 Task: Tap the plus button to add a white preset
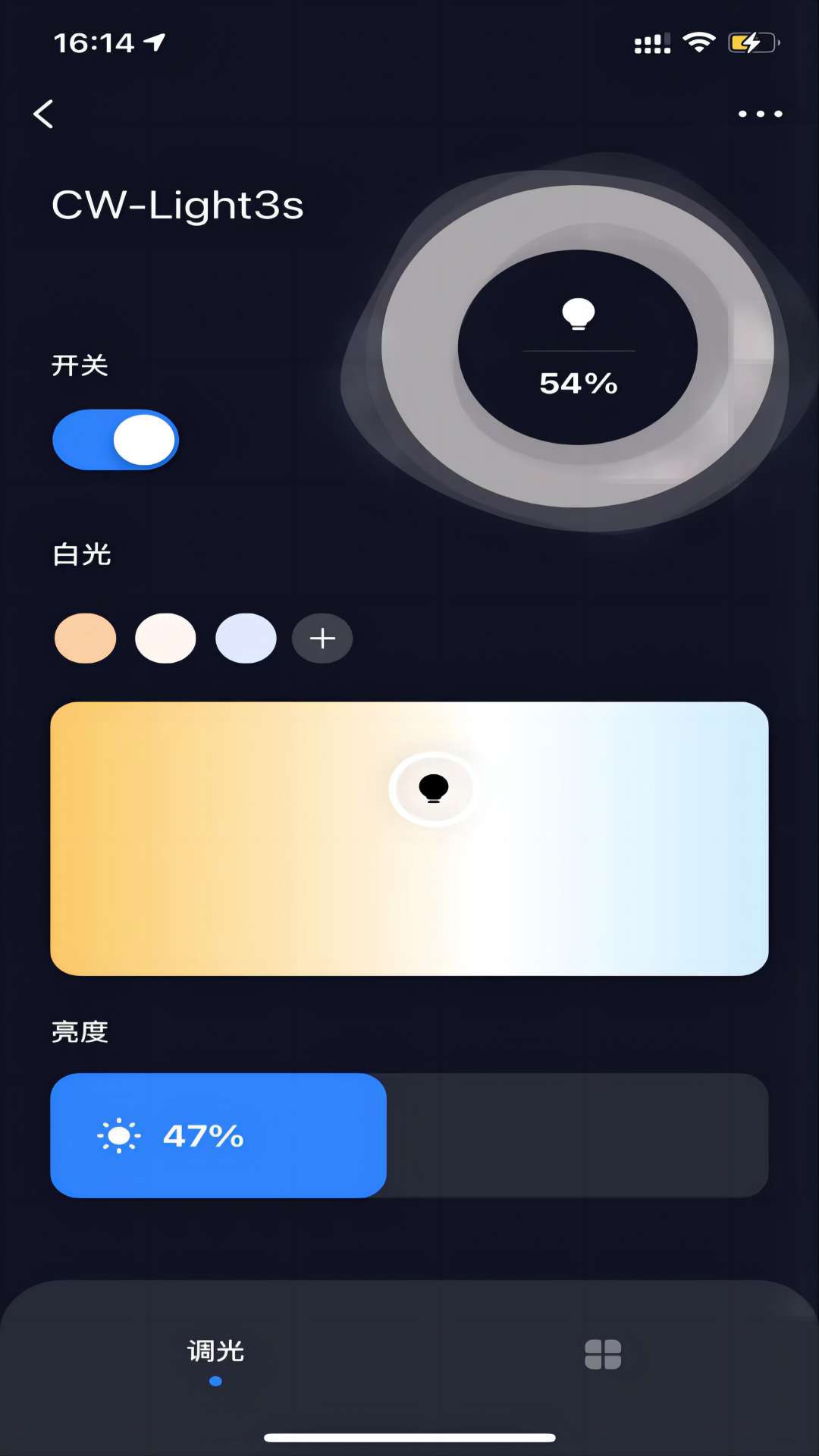click(x=322, y=638)
